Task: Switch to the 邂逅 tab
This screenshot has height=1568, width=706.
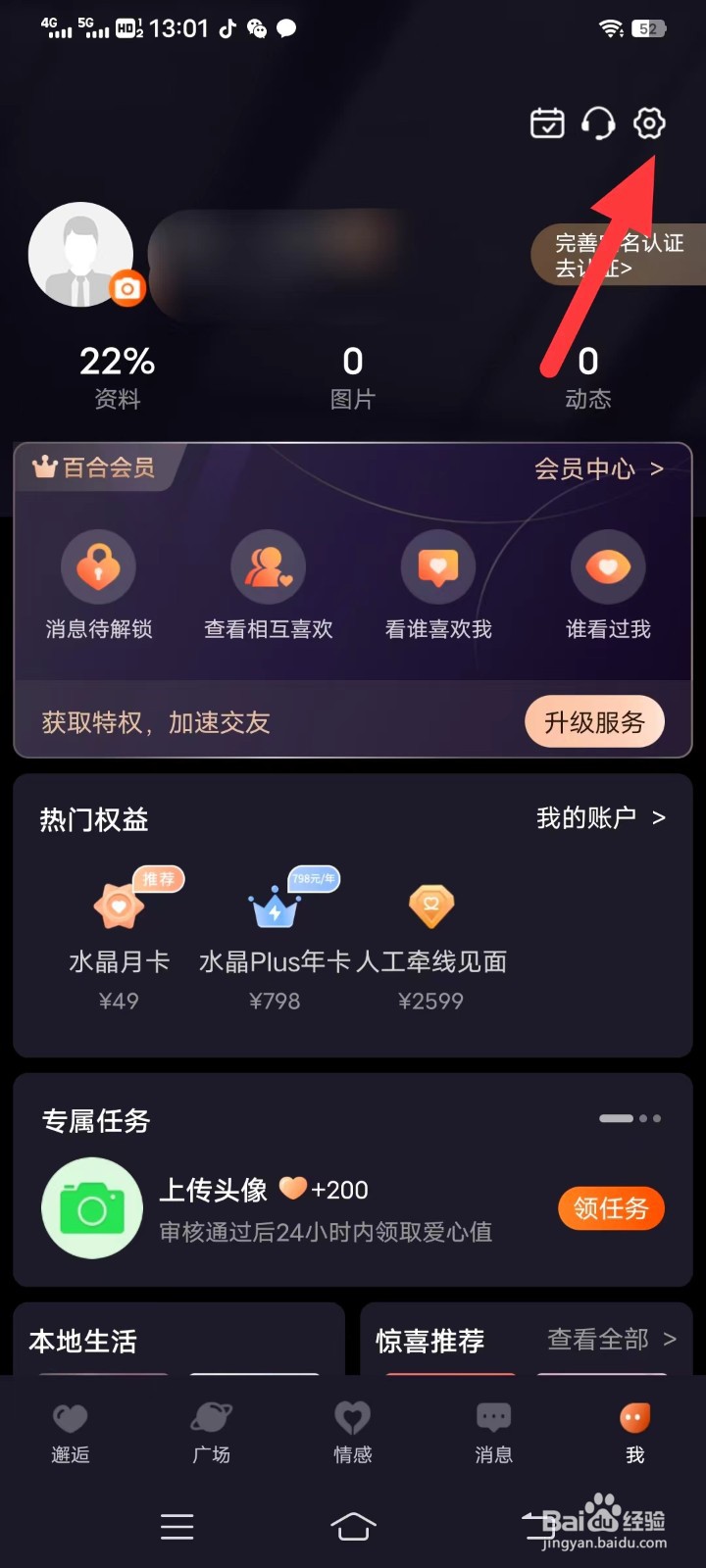Action: coord(70,1433)
